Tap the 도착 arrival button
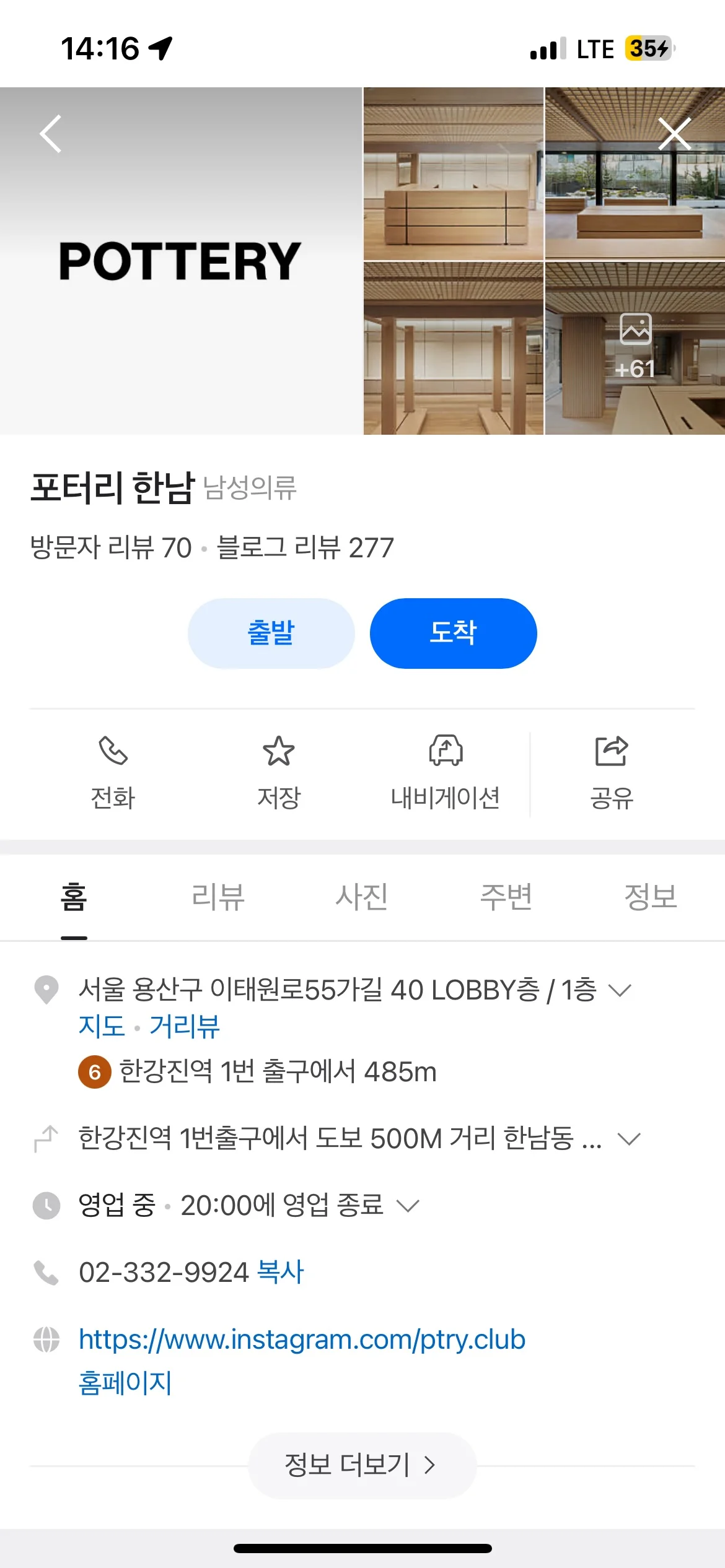 453,632
